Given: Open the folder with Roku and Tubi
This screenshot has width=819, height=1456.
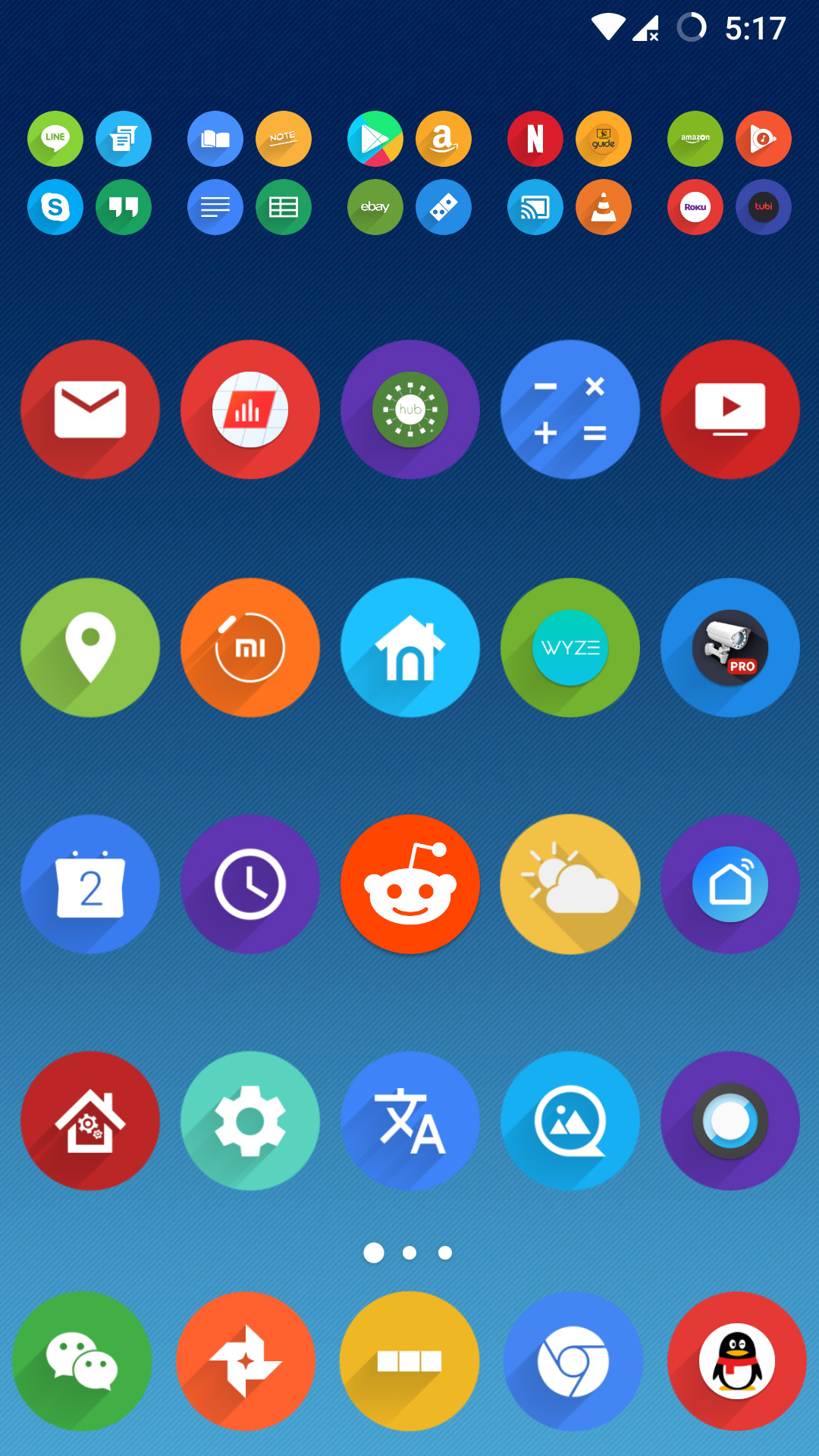Looking at the screenshot, I should (730, 173).
